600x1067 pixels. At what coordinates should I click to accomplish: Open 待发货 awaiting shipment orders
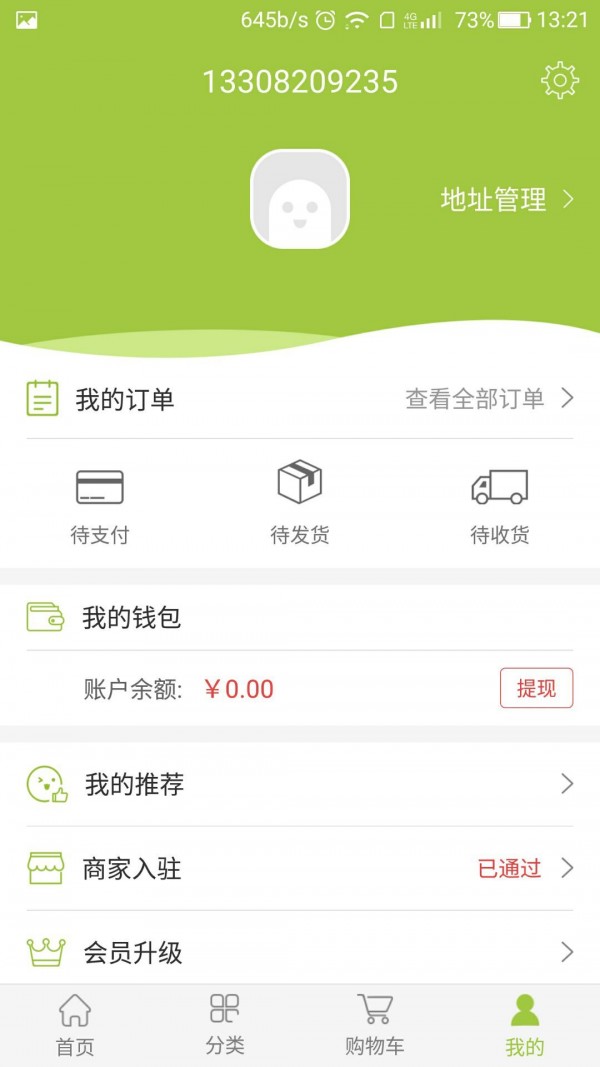tap(300, 506)
